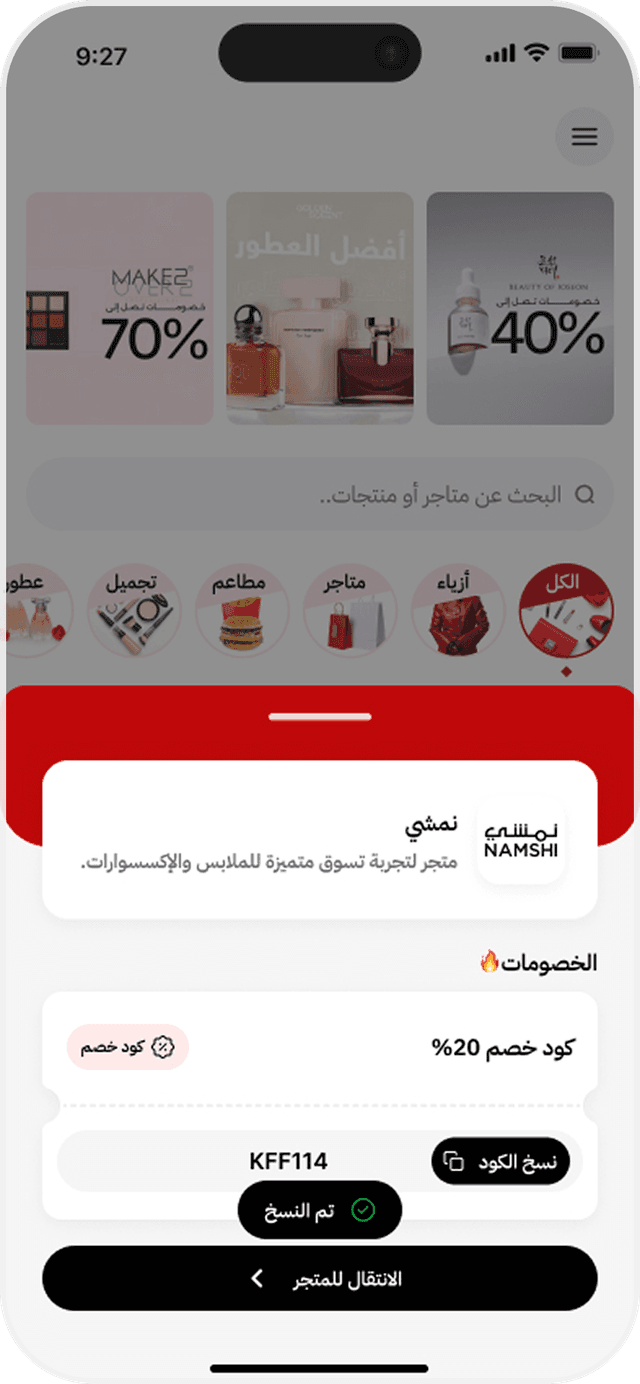Image resolution: width=640 pixels, height=1384 pixels.
Task: Tap the search field for stores or products
Action: (x=320, y=495)
